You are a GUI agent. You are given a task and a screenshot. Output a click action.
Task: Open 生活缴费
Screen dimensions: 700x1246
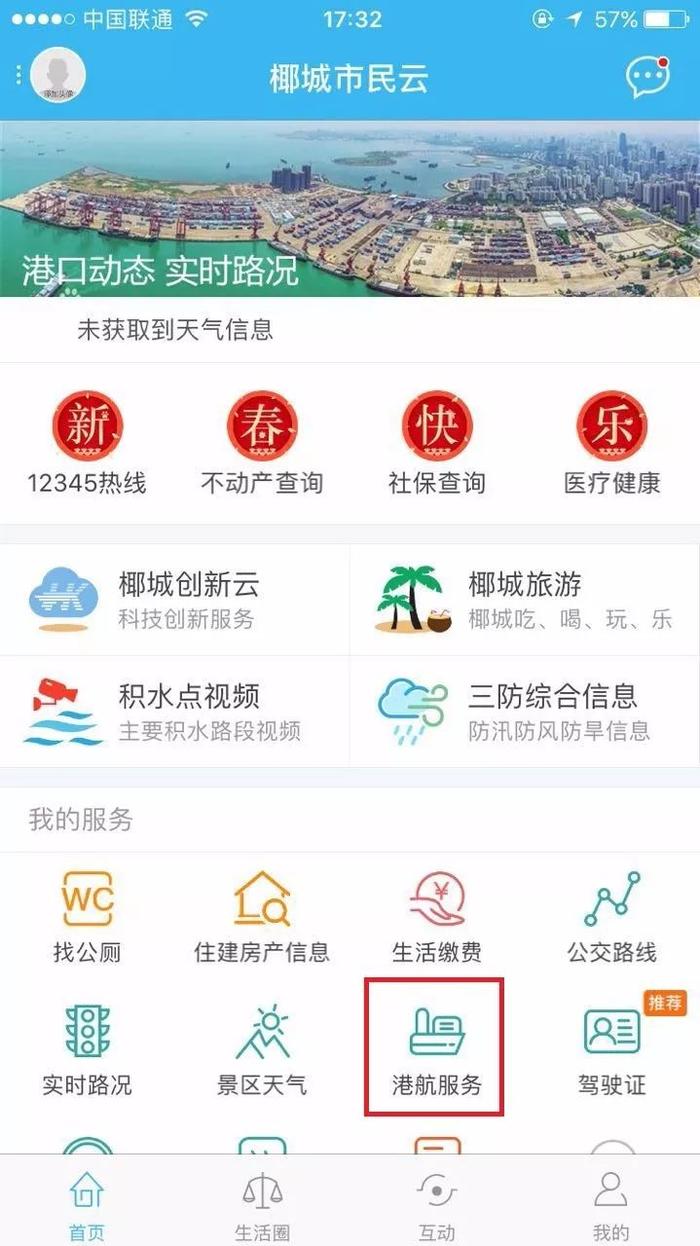437,916
